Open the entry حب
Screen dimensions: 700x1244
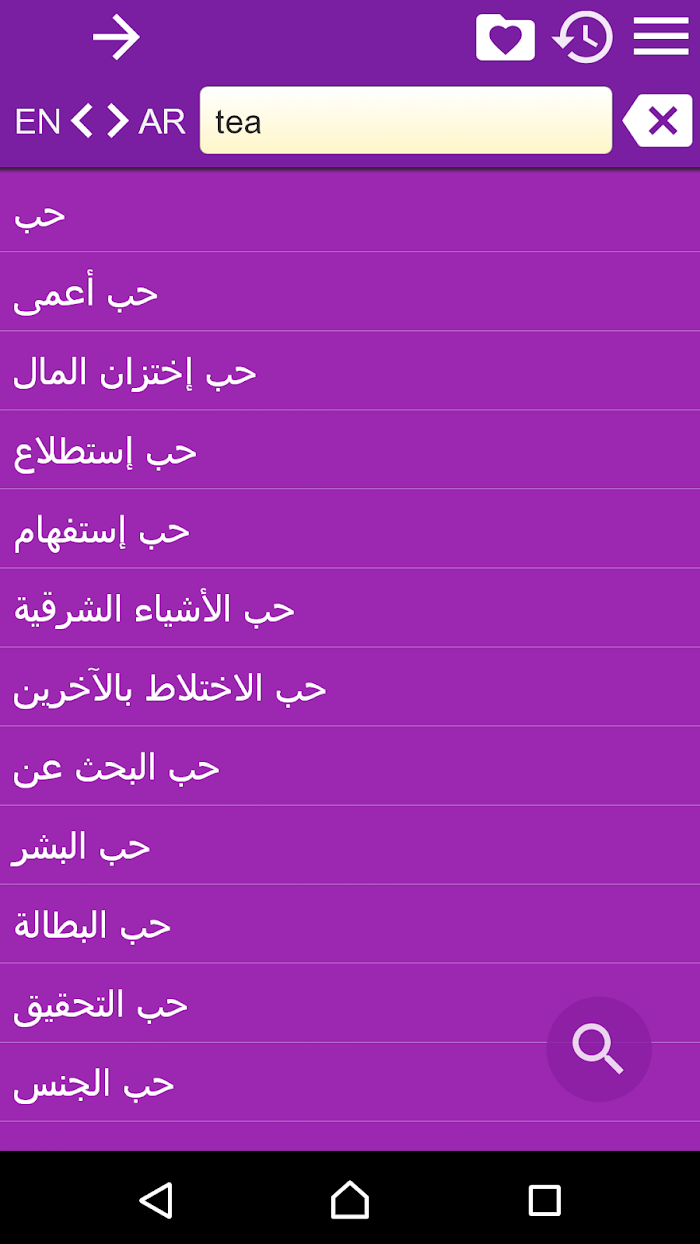[x=350, y=212]
